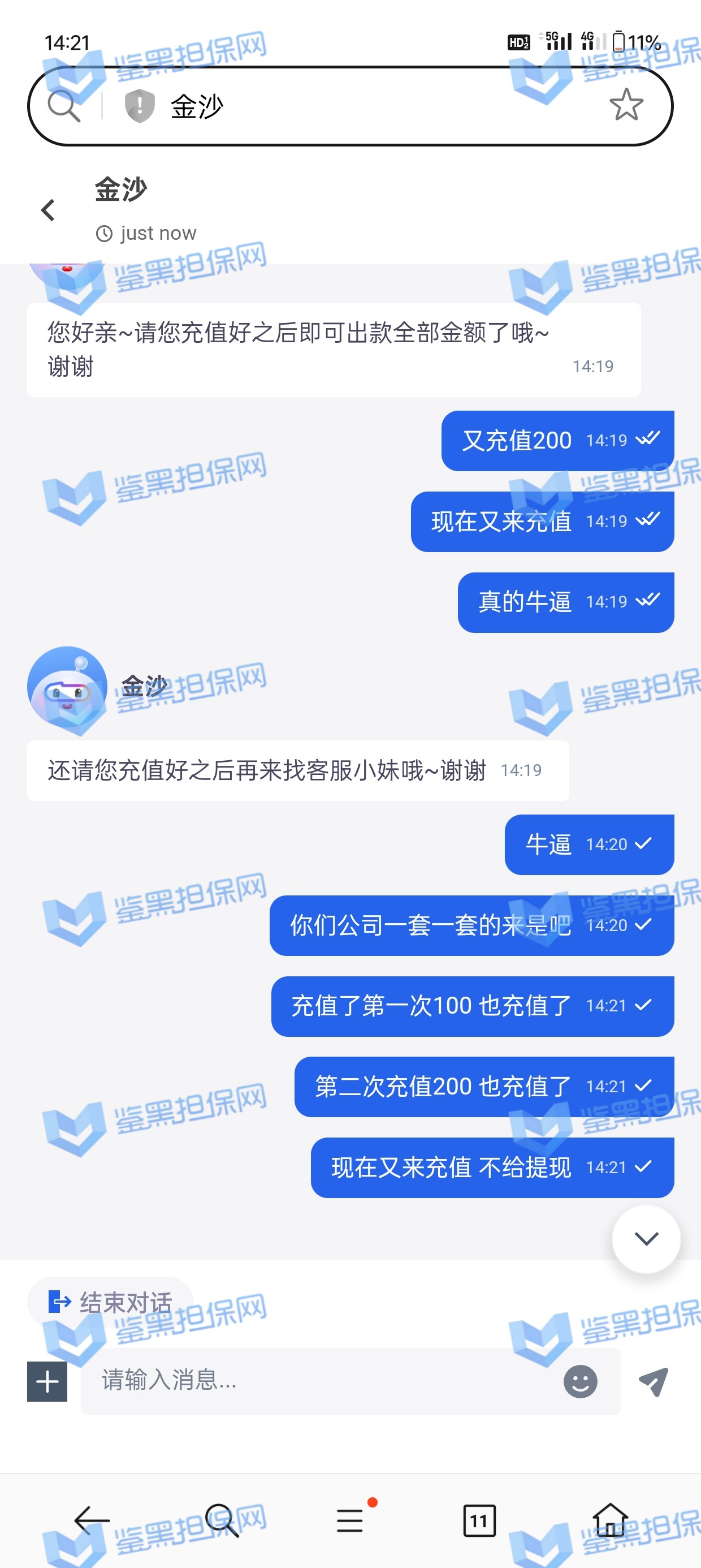Jump to latest messages with down chevron
The width and height of the screenshot is (701, 1568).
(x=646, y=1238)
